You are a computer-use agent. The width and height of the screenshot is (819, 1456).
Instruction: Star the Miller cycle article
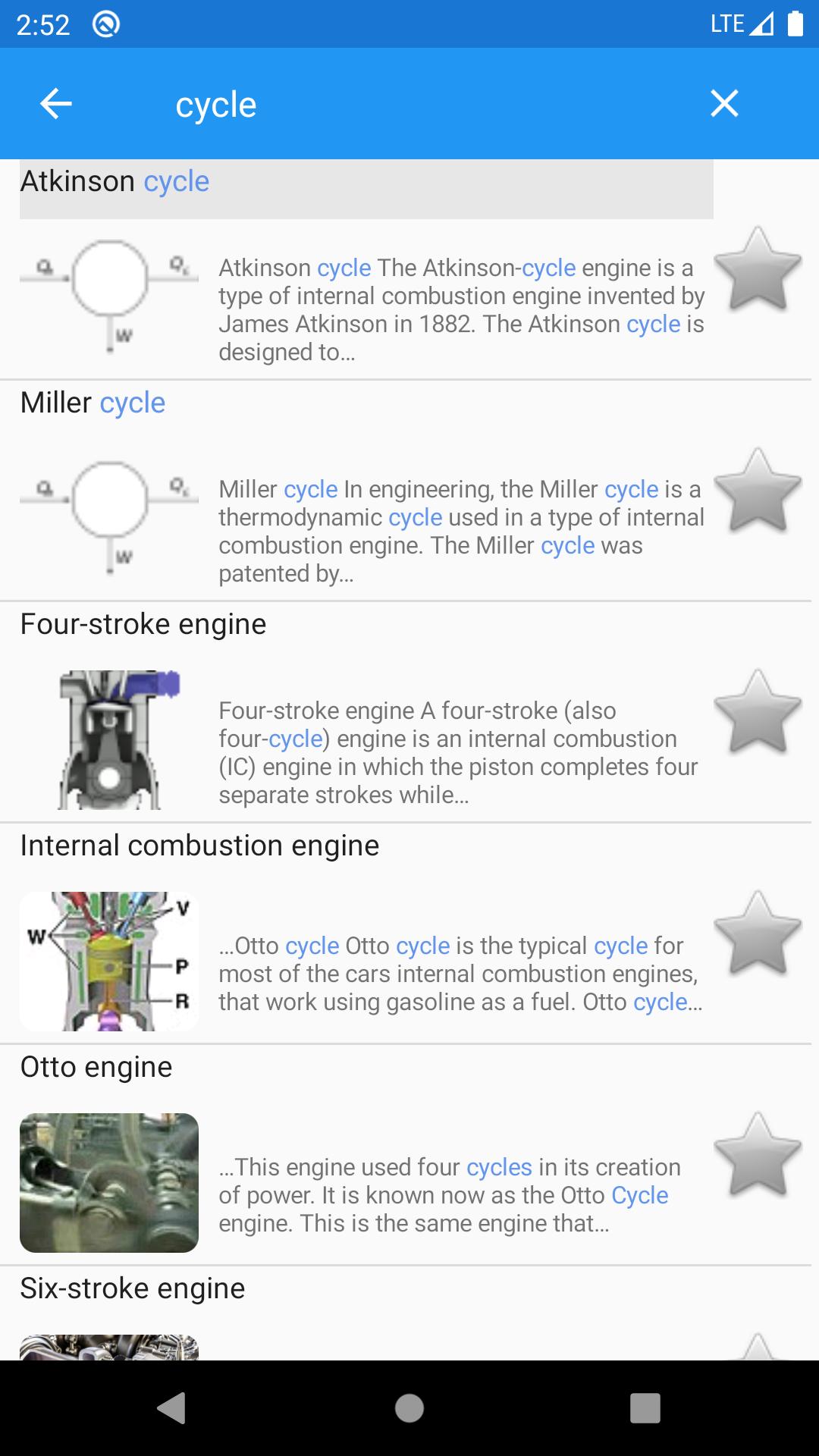(758, 491)
